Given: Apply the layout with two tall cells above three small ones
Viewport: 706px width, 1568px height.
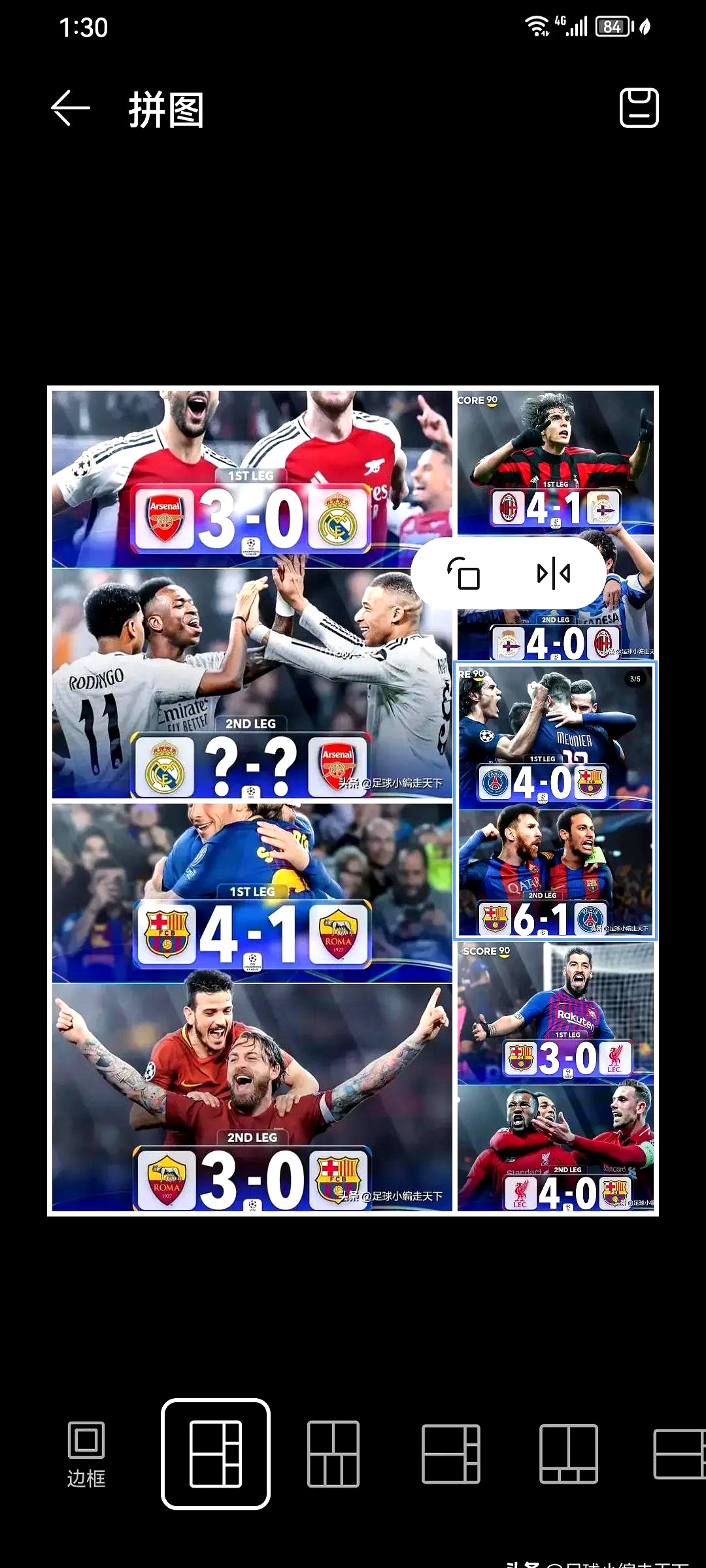Looking at the screenshot, I should click(x=568, y=1454).
